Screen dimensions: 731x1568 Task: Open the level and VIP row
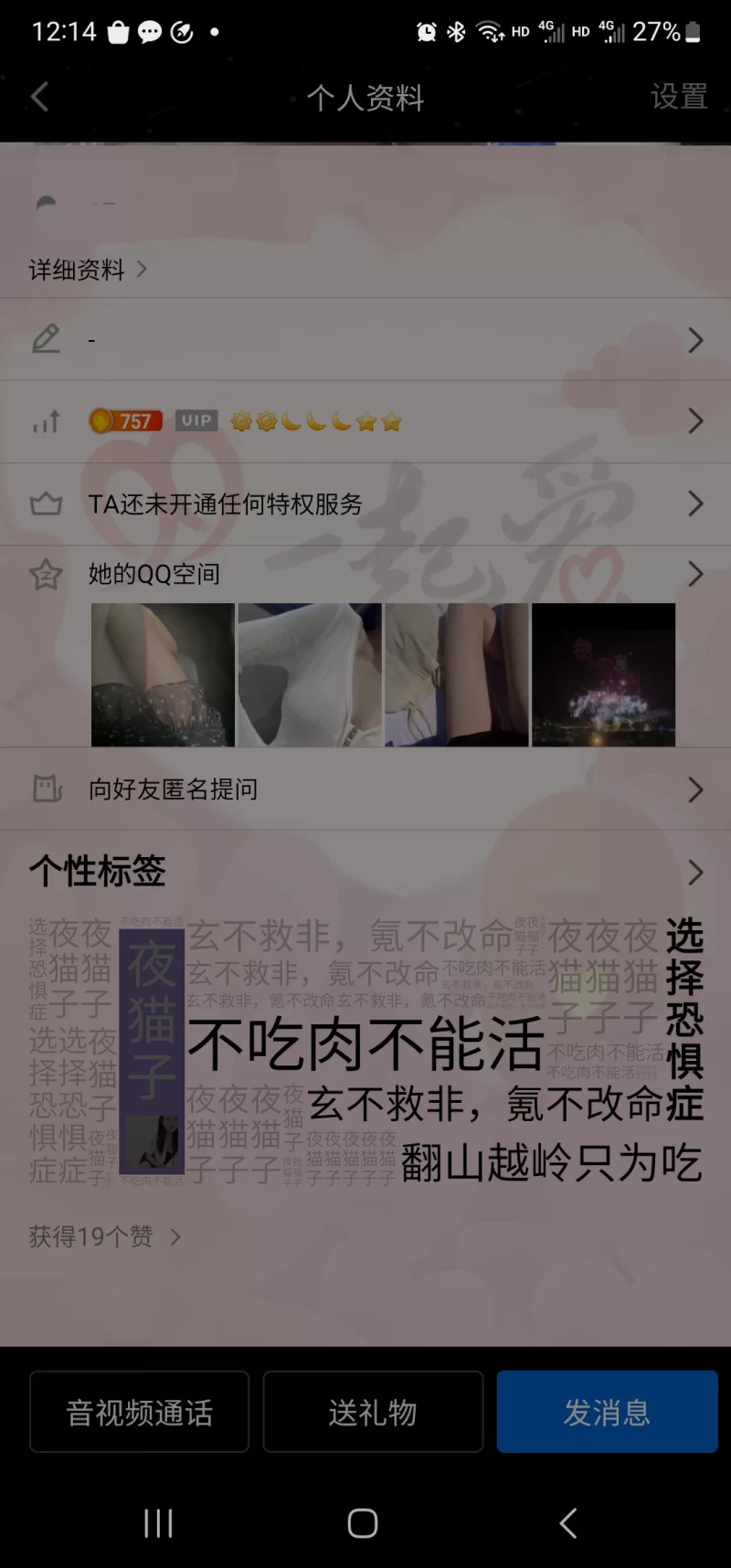pos(365,421)
